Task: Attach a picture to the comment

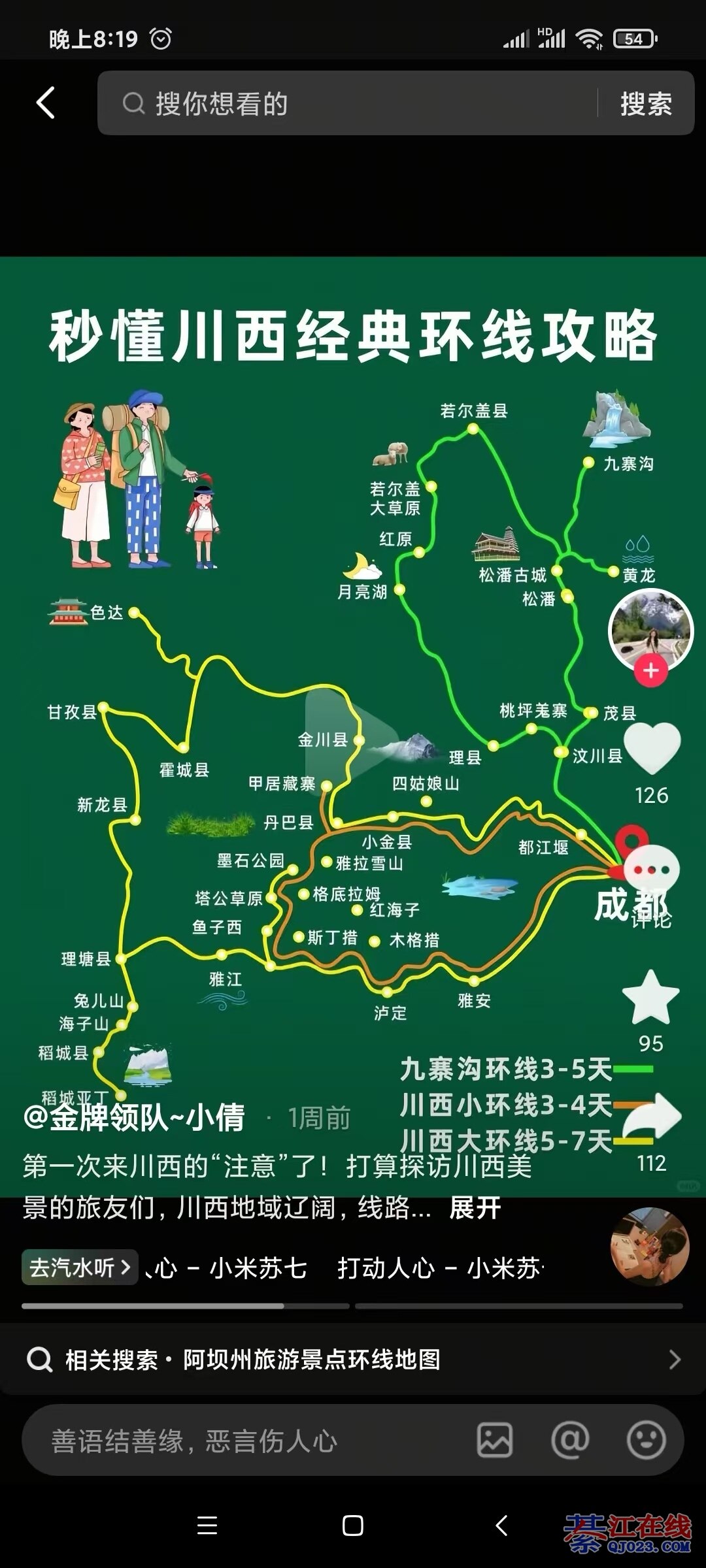Action: click(495, 1440)
